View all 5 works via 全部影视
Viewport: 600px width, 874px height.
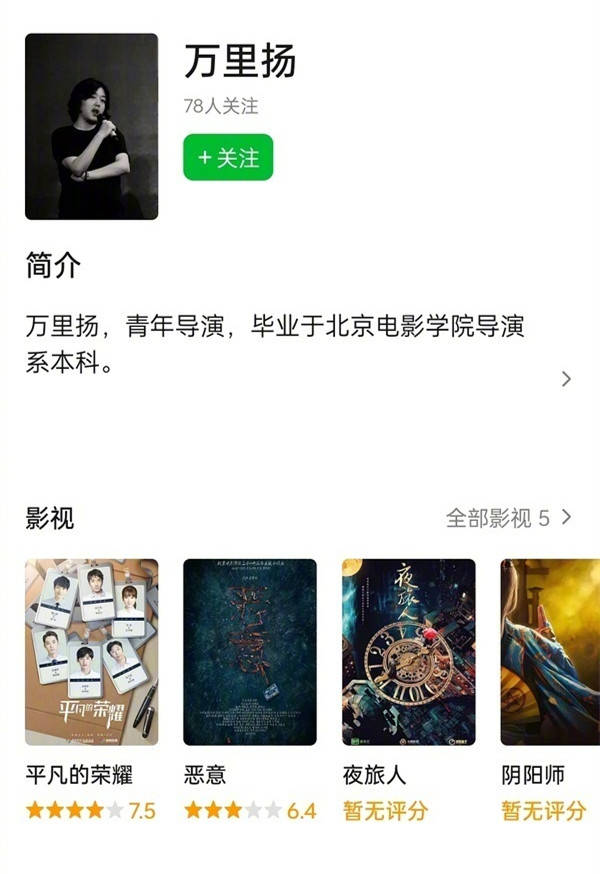(508, 518)
